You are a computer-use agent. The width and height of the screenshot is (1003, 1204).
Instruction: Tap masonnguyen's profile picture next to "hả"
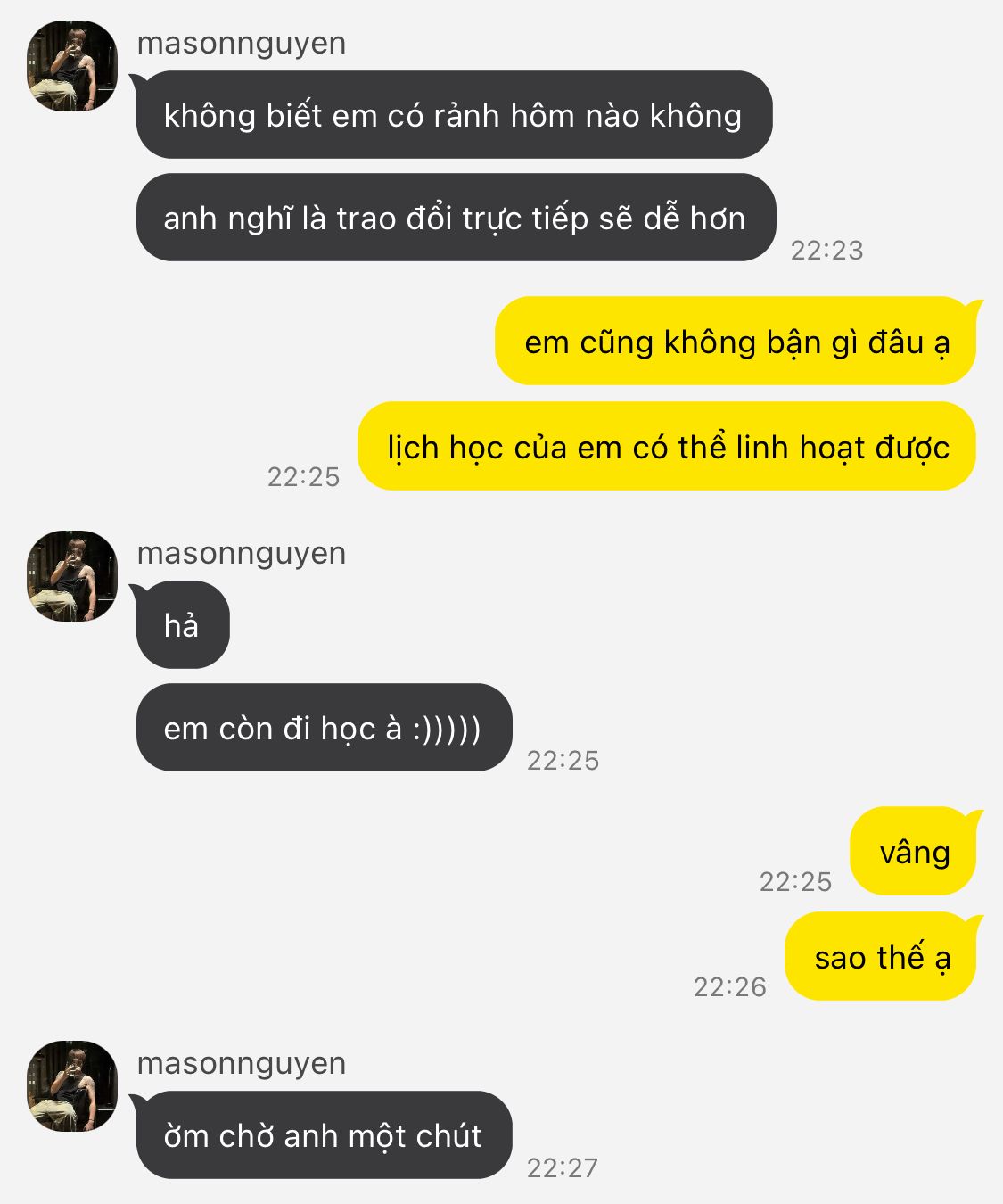point(72,576)
